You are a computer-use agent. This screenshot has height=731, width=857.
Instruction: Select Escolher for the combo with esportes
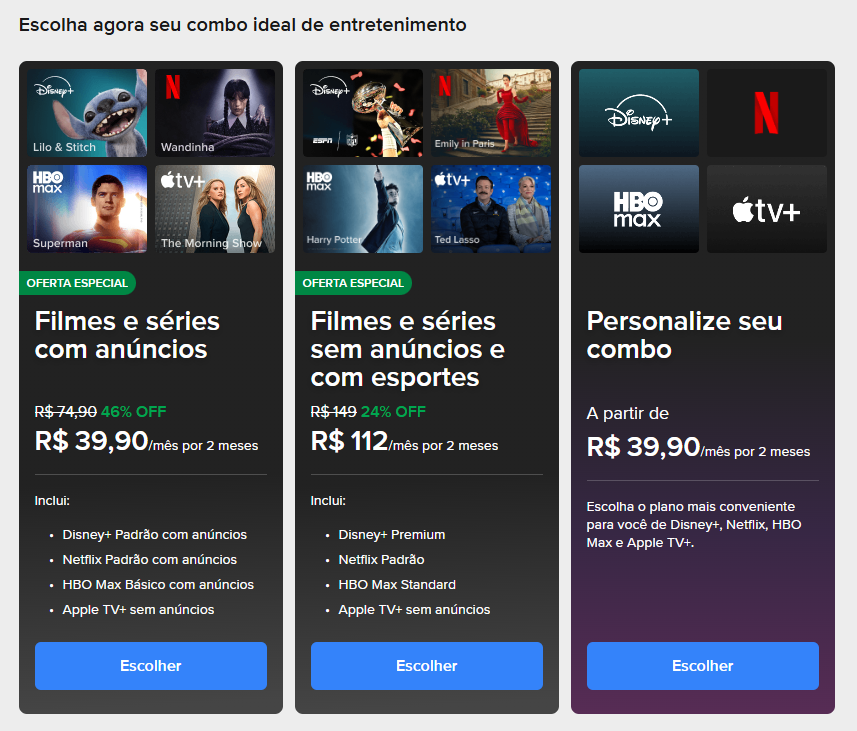coord(427,666)
